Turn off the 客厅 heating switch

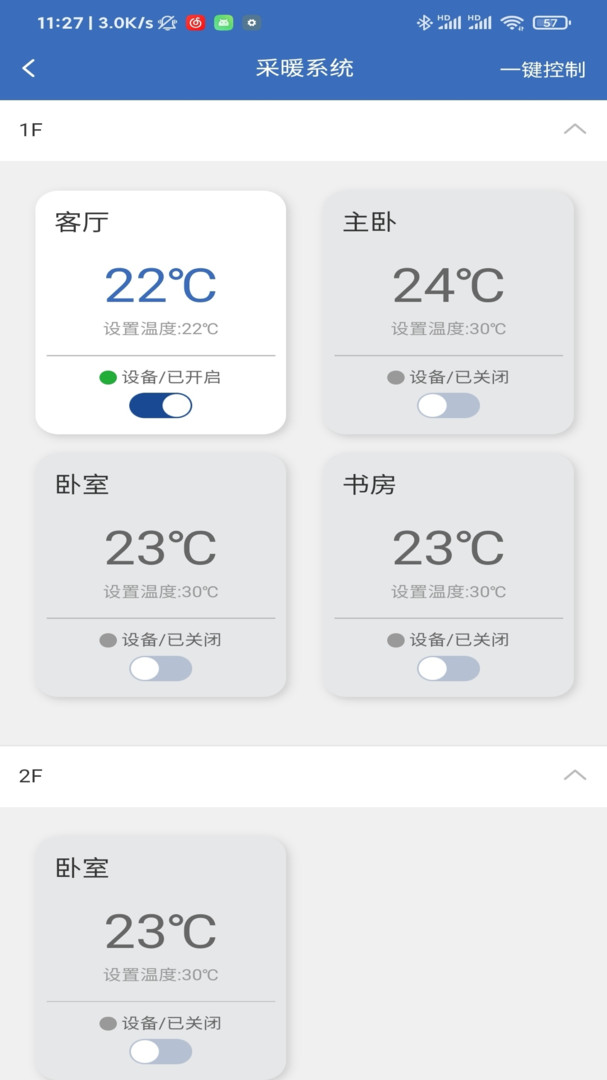[x=160, y=405]
